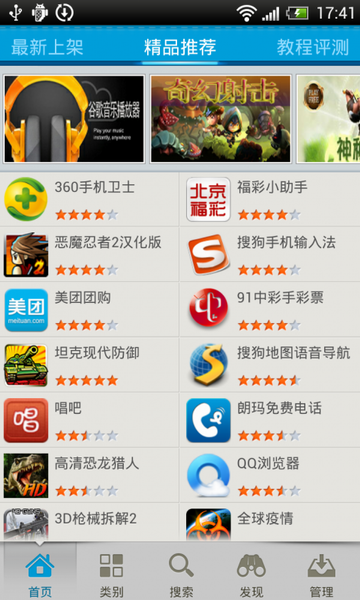Open the 唱吧 app listing

coord(90,419)
